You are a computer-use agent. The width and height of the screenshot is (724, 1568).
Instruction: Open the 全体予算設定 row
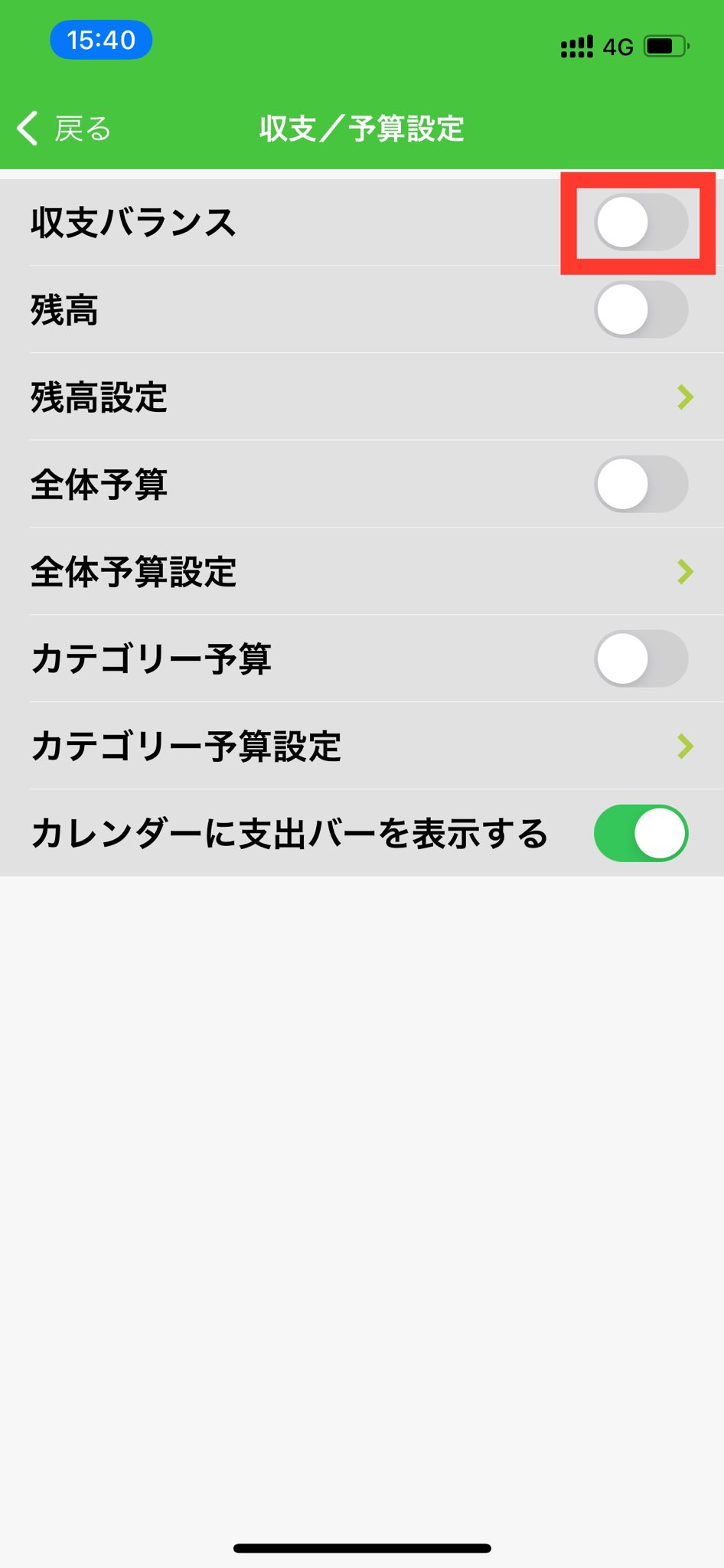coord(361,571)
